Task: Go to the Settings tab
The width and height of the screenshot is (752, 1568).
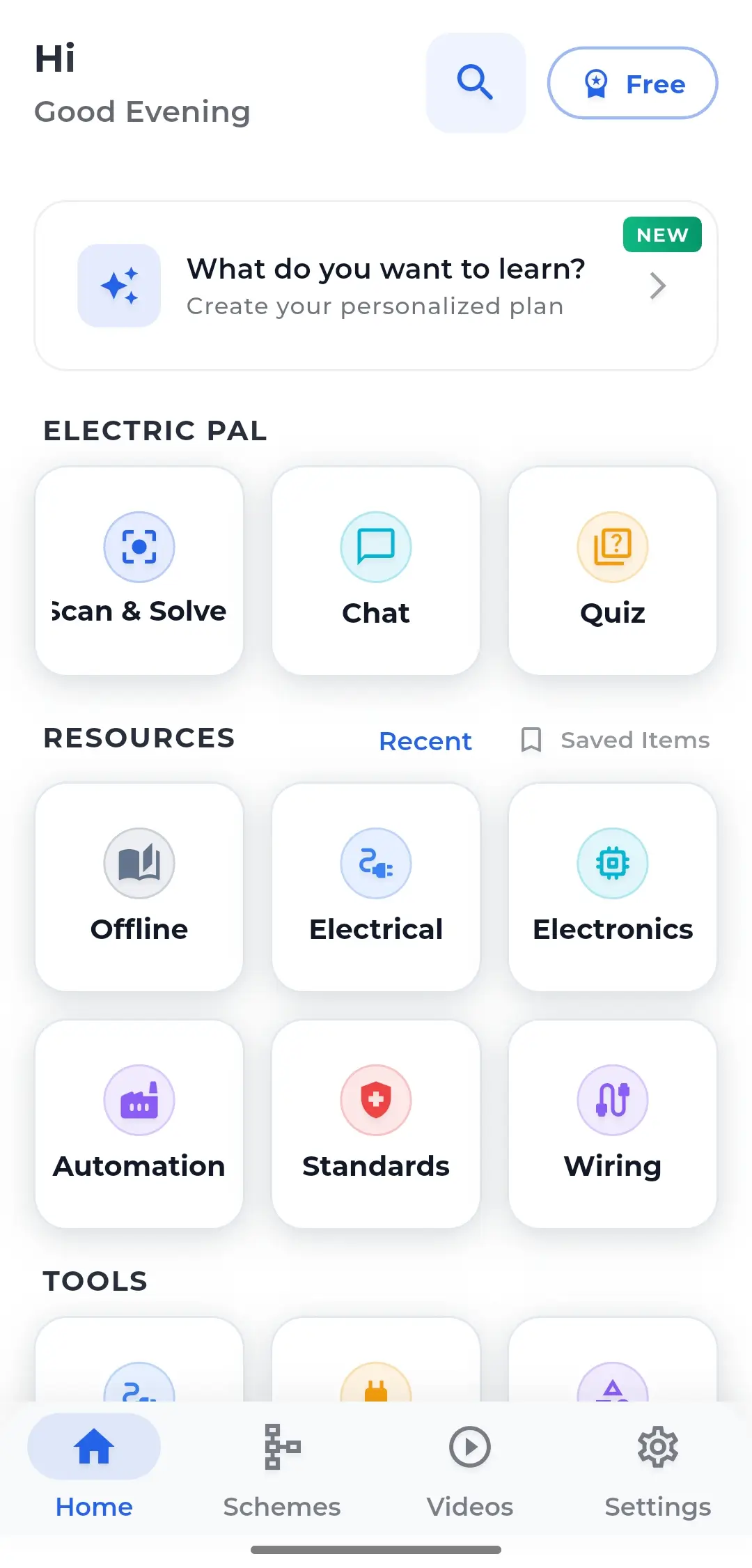Action: click(x=657, y=1470)
